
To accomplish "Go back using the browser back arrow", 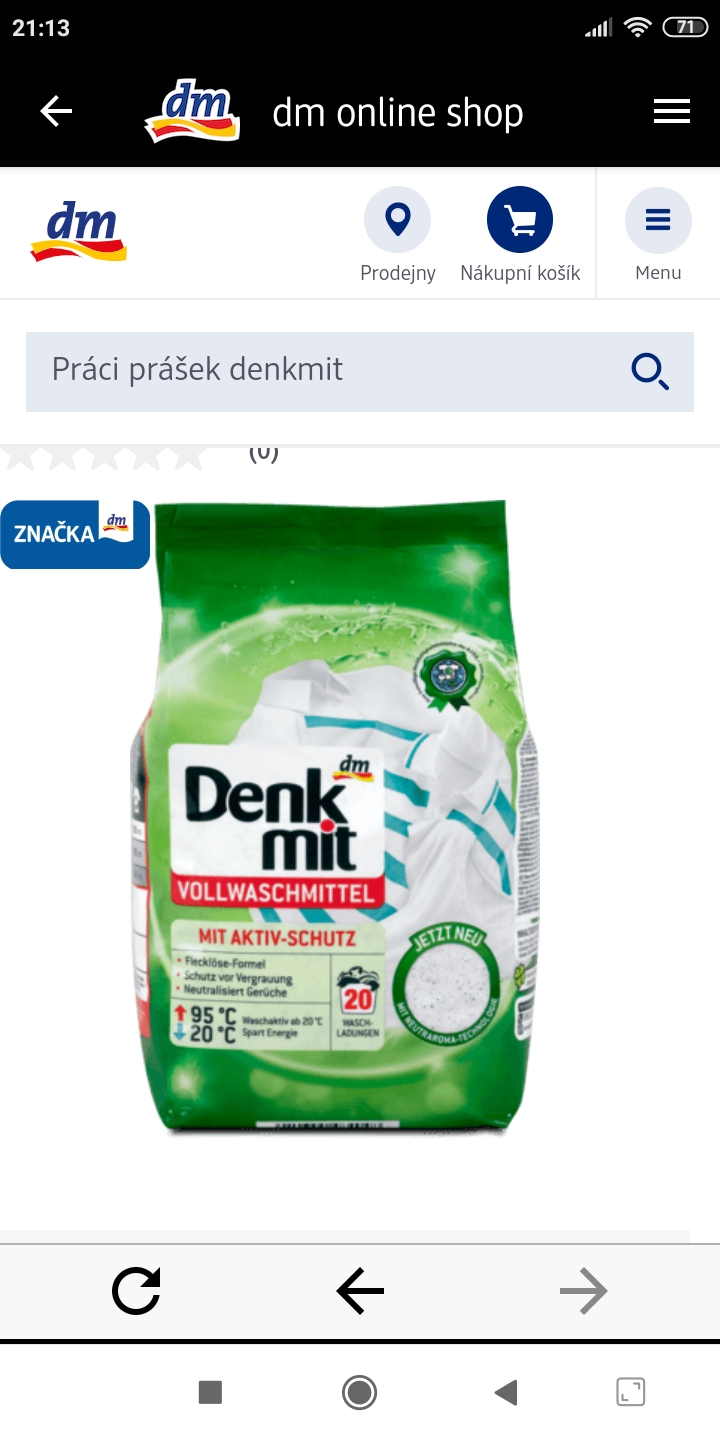I will [x=360, y=1292].
